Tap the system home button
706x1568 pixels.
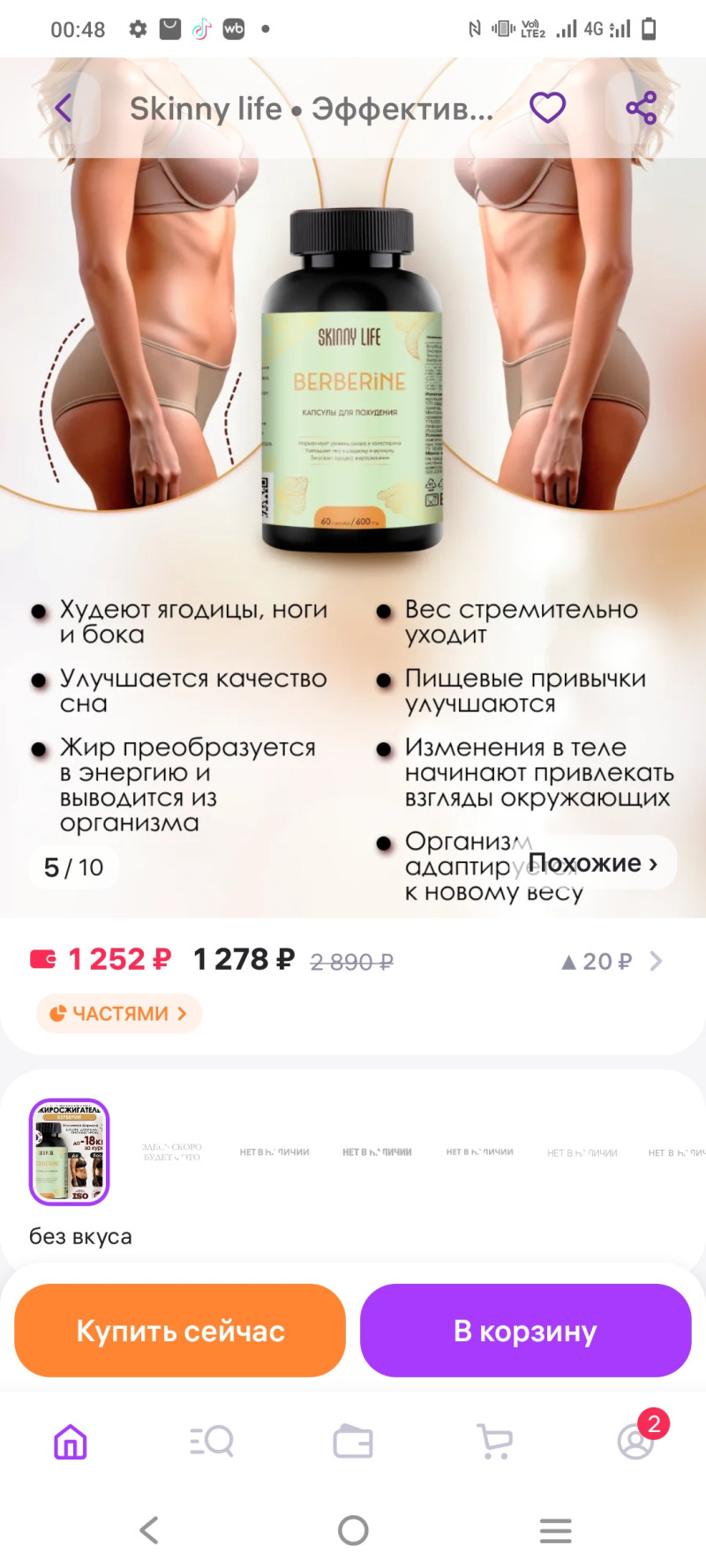pos(353,1530)
